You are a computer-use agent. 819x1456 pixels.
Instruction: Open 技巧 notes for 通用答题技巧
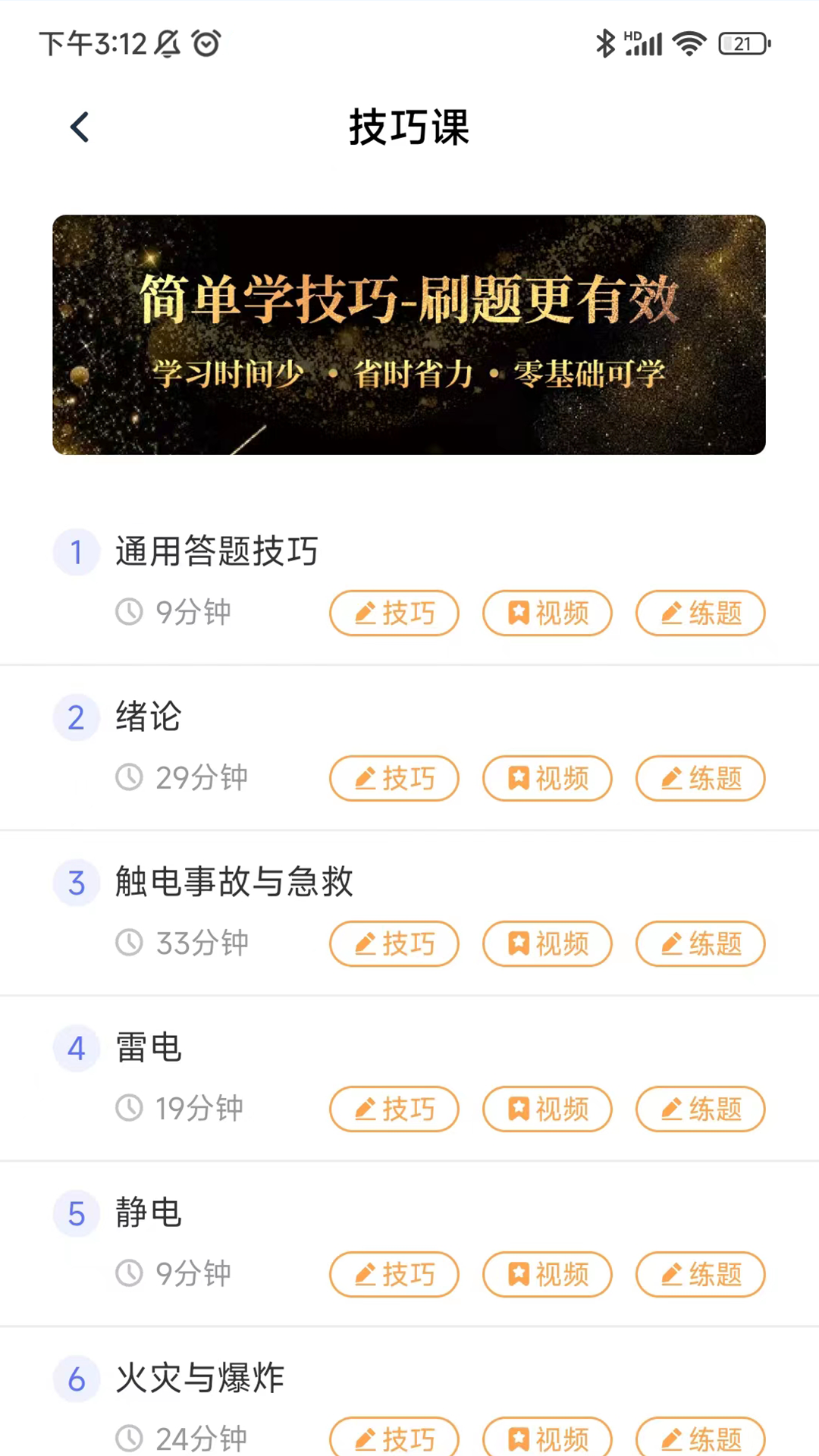point(394,613)
